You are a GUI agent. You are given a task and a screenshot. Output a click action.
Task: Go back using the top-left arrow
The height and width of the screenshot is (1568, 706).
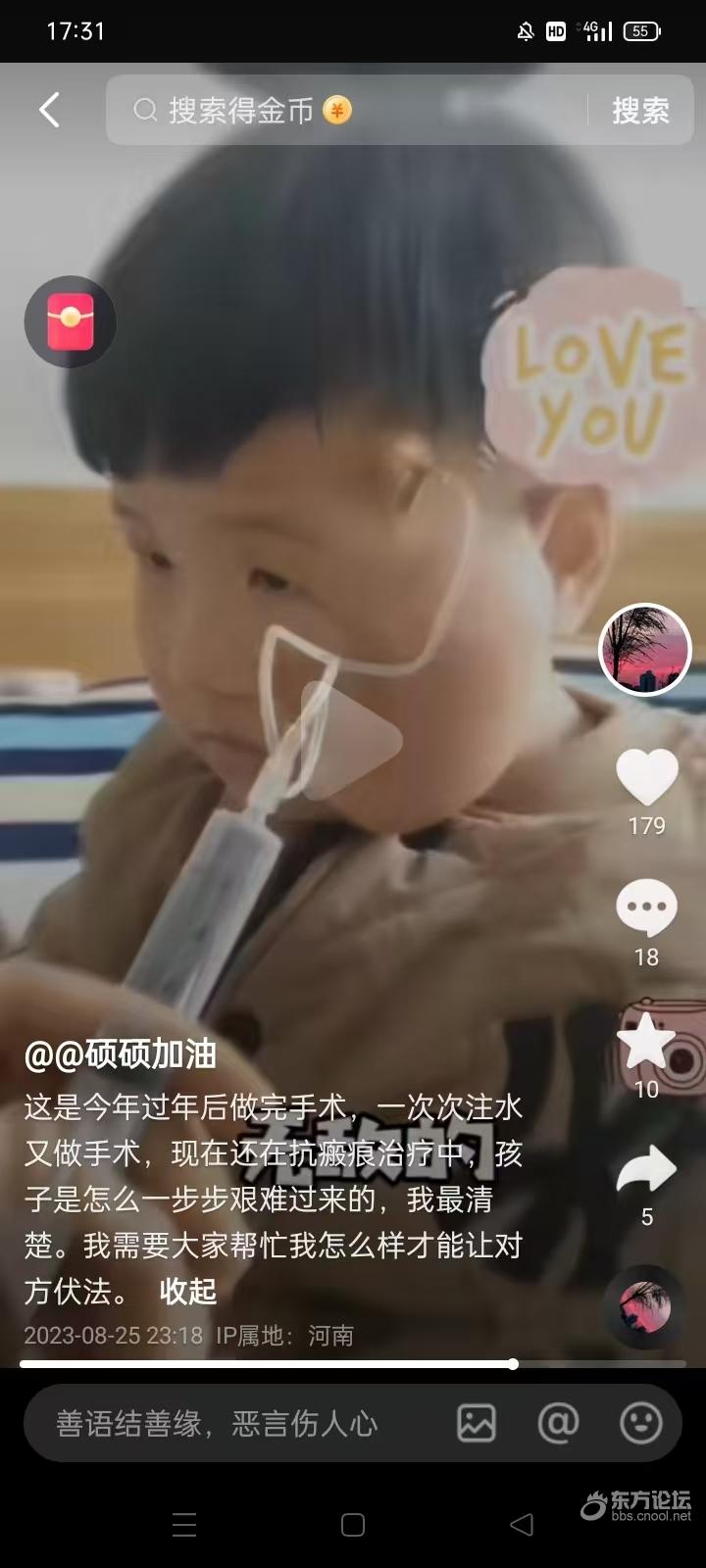49,110
